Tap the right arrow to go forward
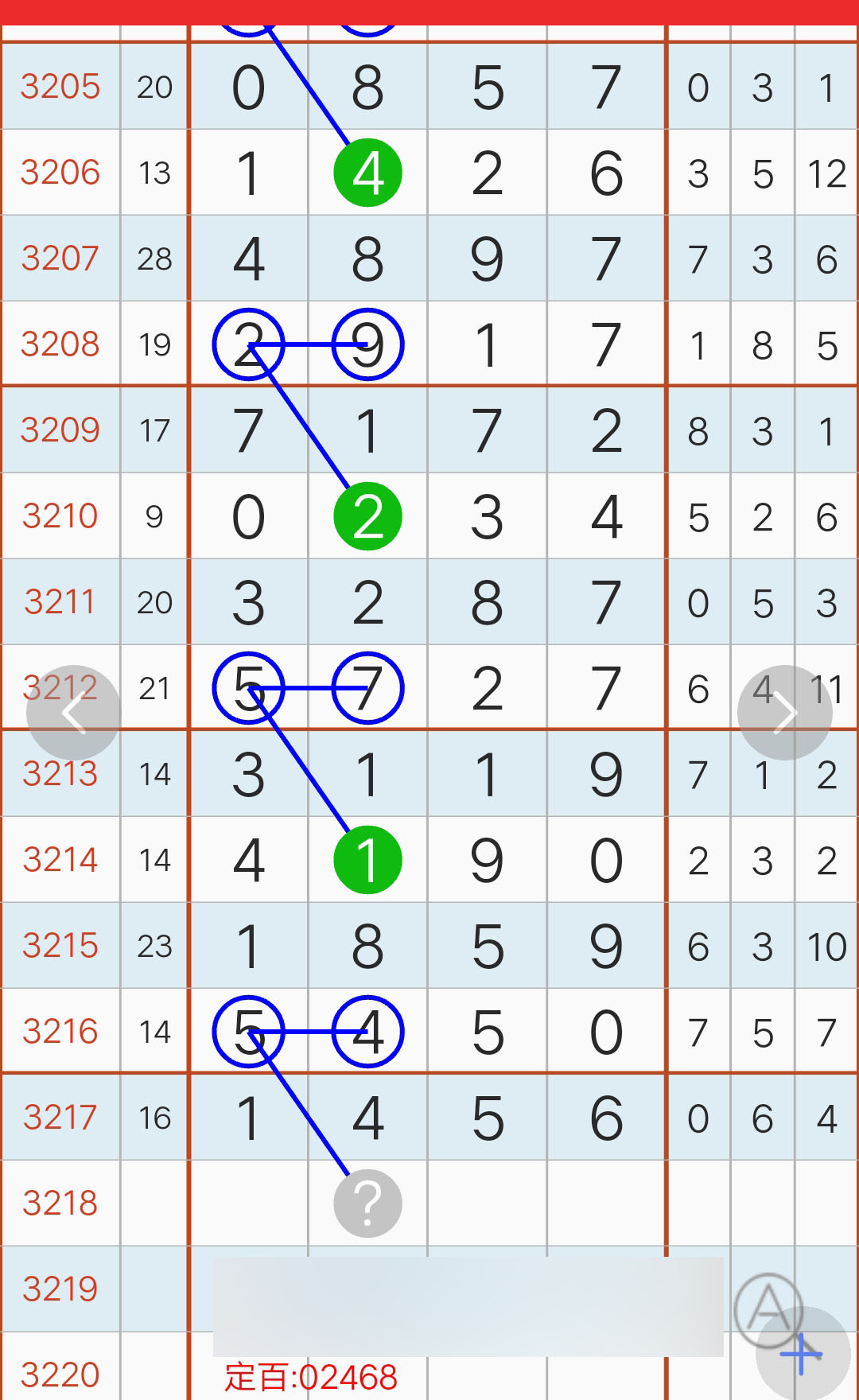Screen dimensions: 859x1400 (x=784, y=713)
